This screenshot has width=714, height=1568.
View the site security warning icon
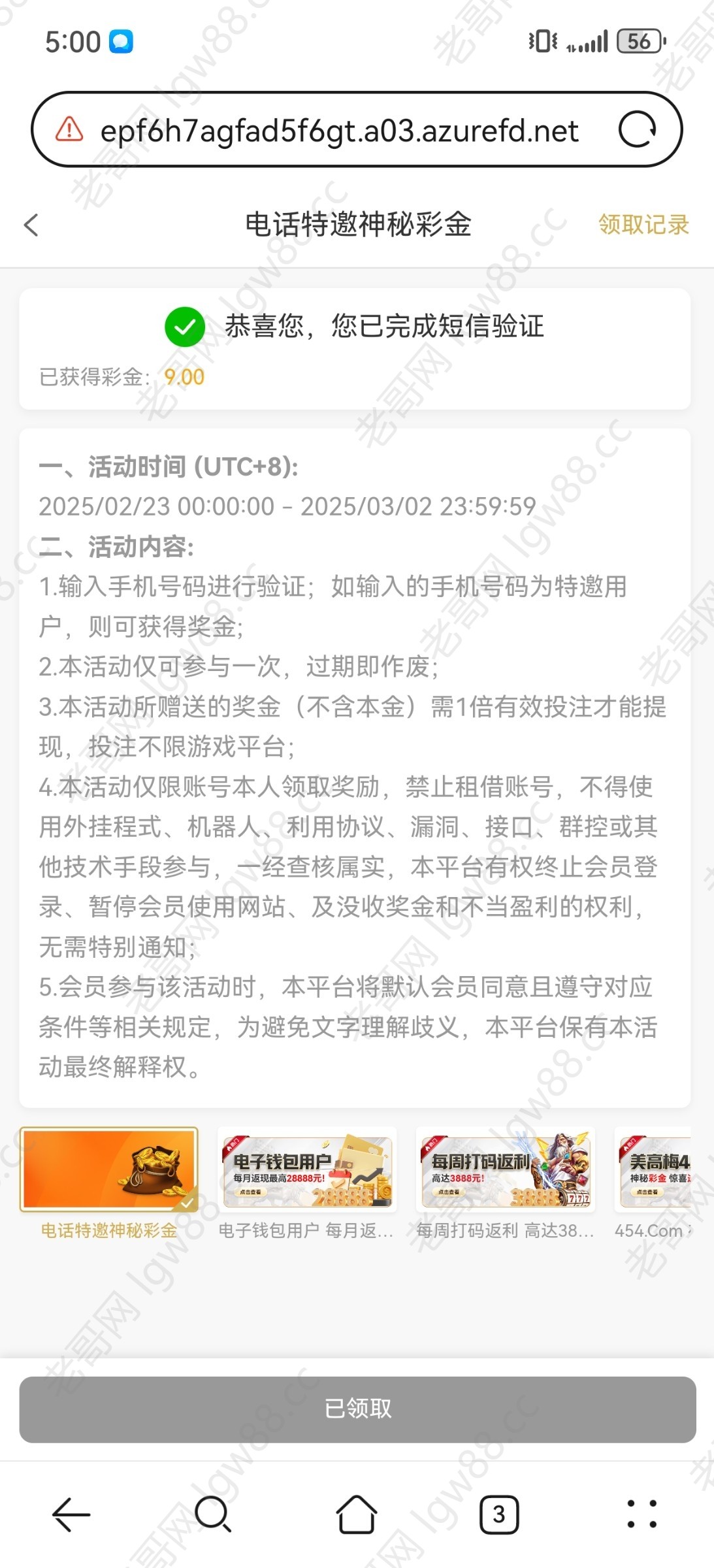click(69, 129)
